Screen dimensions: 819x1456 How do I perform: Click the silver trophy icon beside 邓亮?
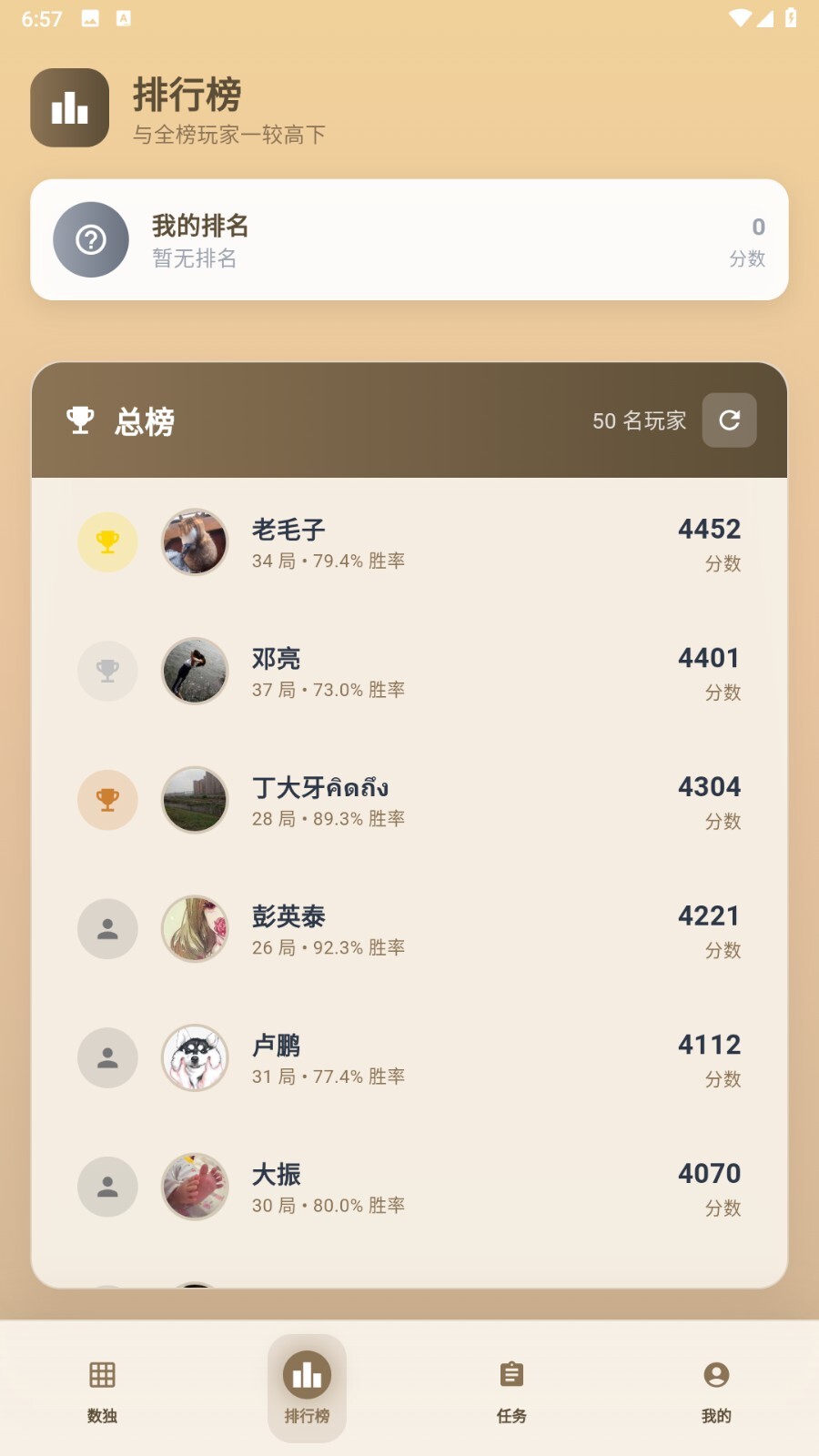(107, 671)
